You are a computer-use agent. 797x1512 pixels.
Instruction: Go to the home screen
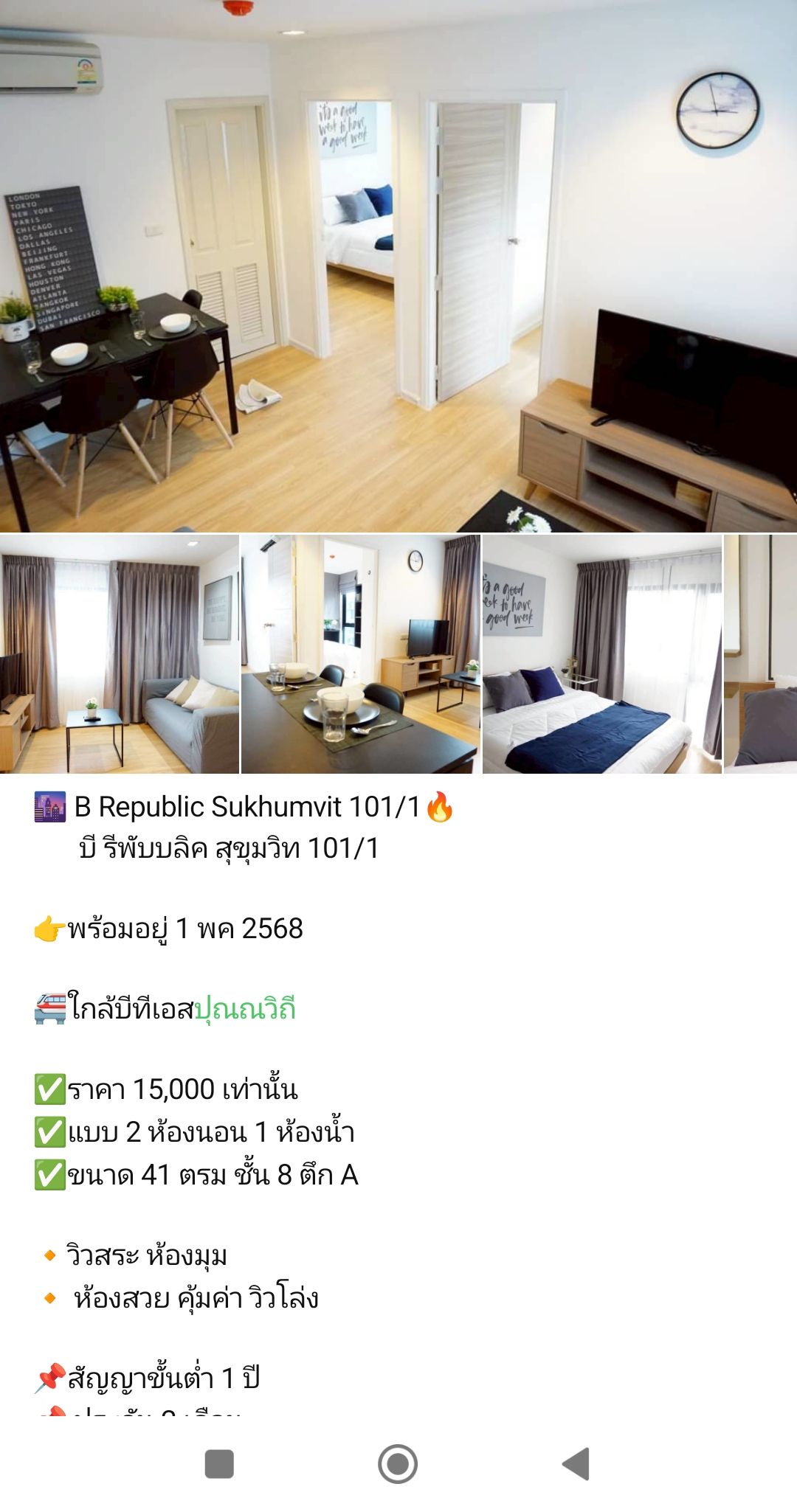coord(398,1464)
